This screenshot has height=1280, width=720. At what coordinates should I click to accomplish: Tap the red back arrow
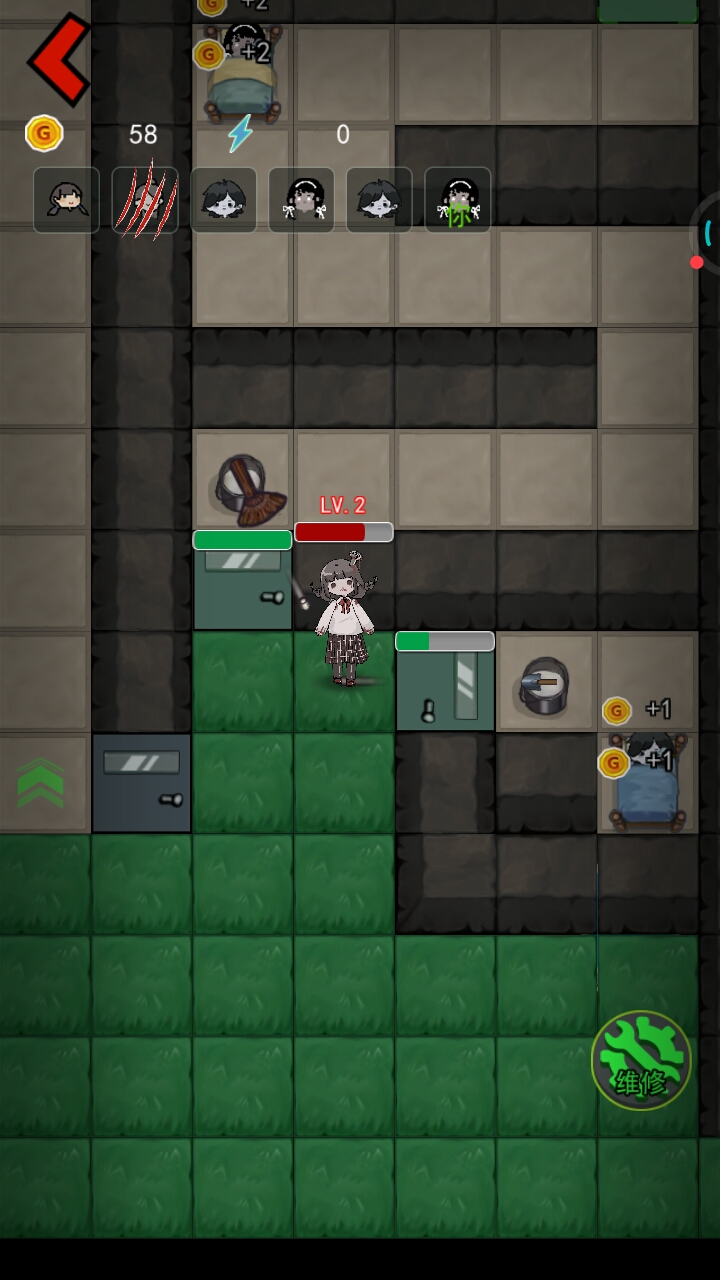(x=60, y=60)
